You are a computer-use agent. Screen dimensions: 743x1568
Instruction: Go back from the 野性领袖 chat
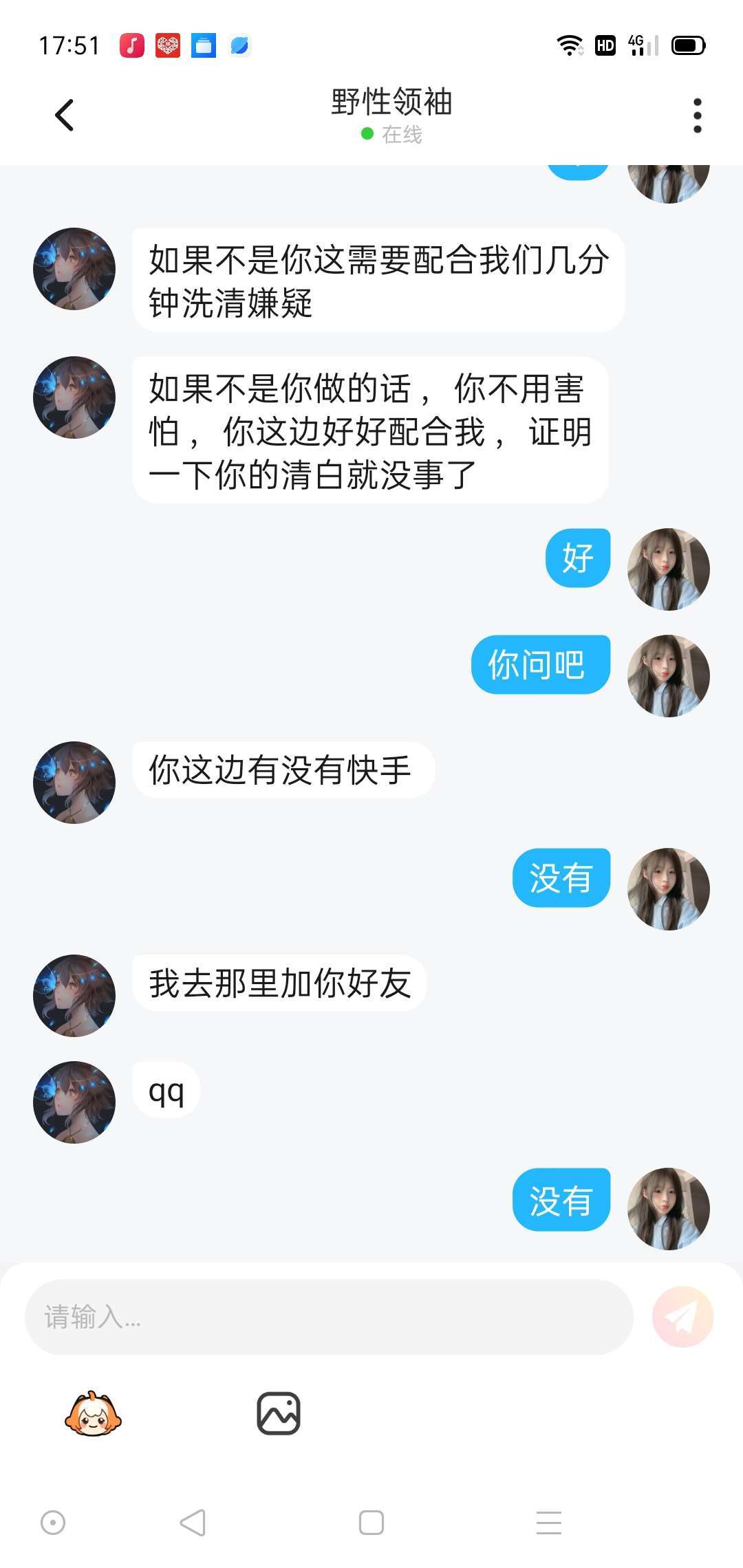pyautogui.click(x=65, y=115)
